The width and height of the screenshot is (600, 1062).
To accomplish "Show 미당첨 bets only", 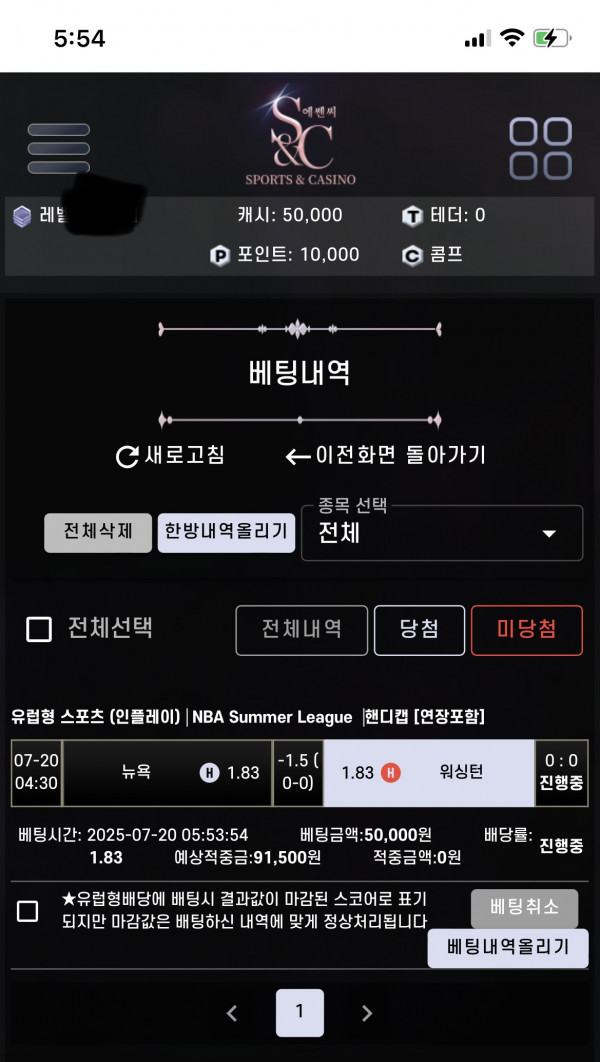I will point(527,630).
